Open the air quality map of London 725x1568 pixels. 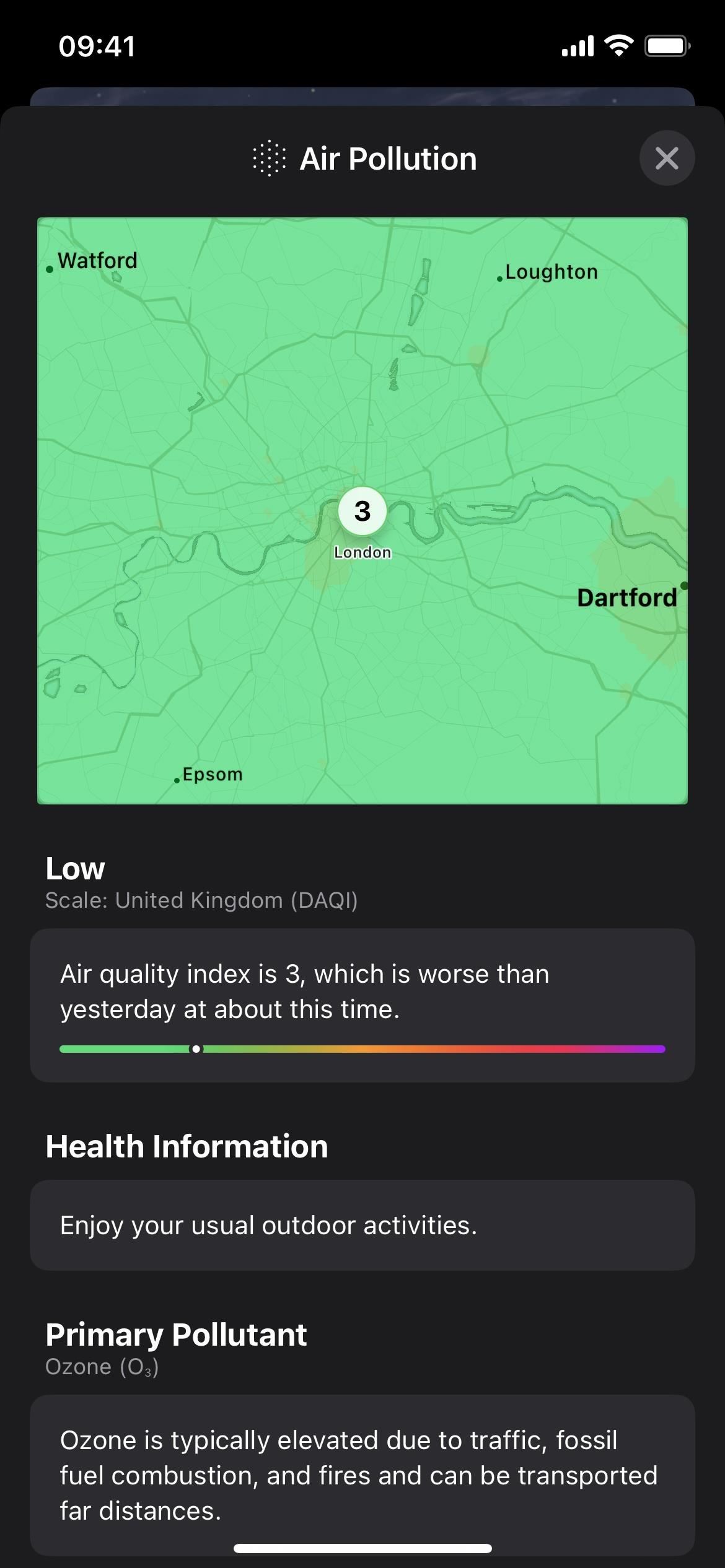[362, 511]
